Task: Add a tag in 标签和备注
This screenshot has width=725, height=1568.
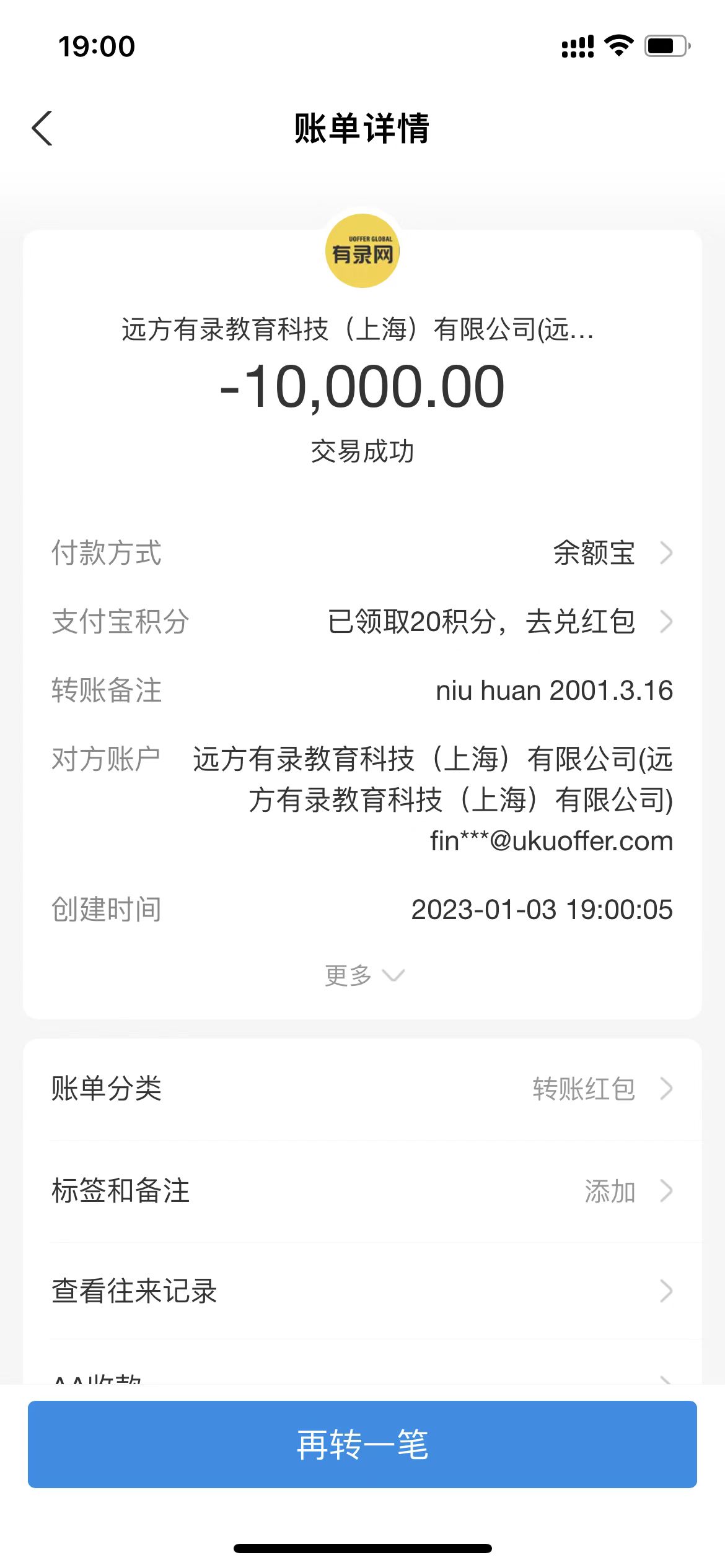Action: [362, 1191]
